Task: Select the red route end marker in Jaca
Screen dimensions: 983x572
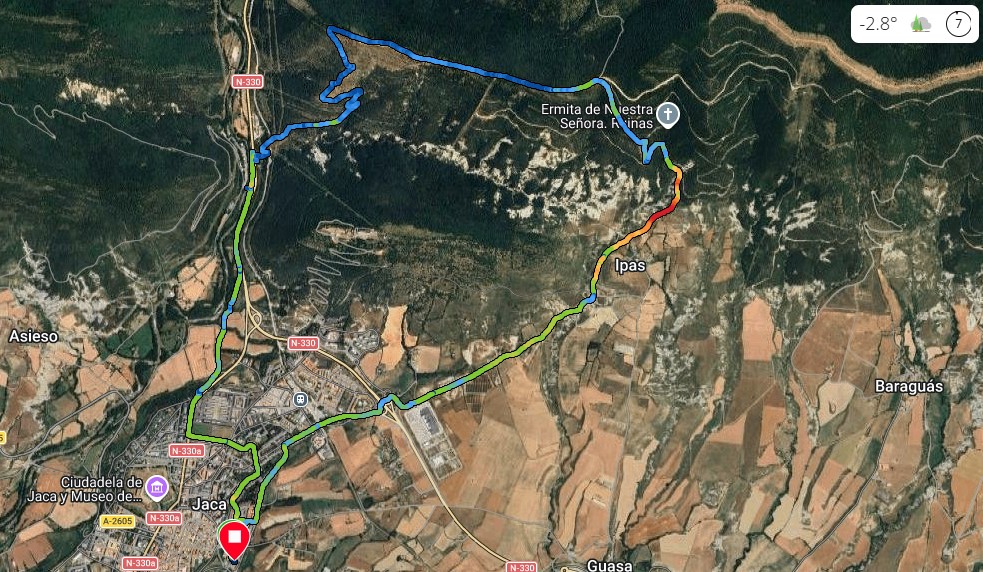Action: (234, 540)
